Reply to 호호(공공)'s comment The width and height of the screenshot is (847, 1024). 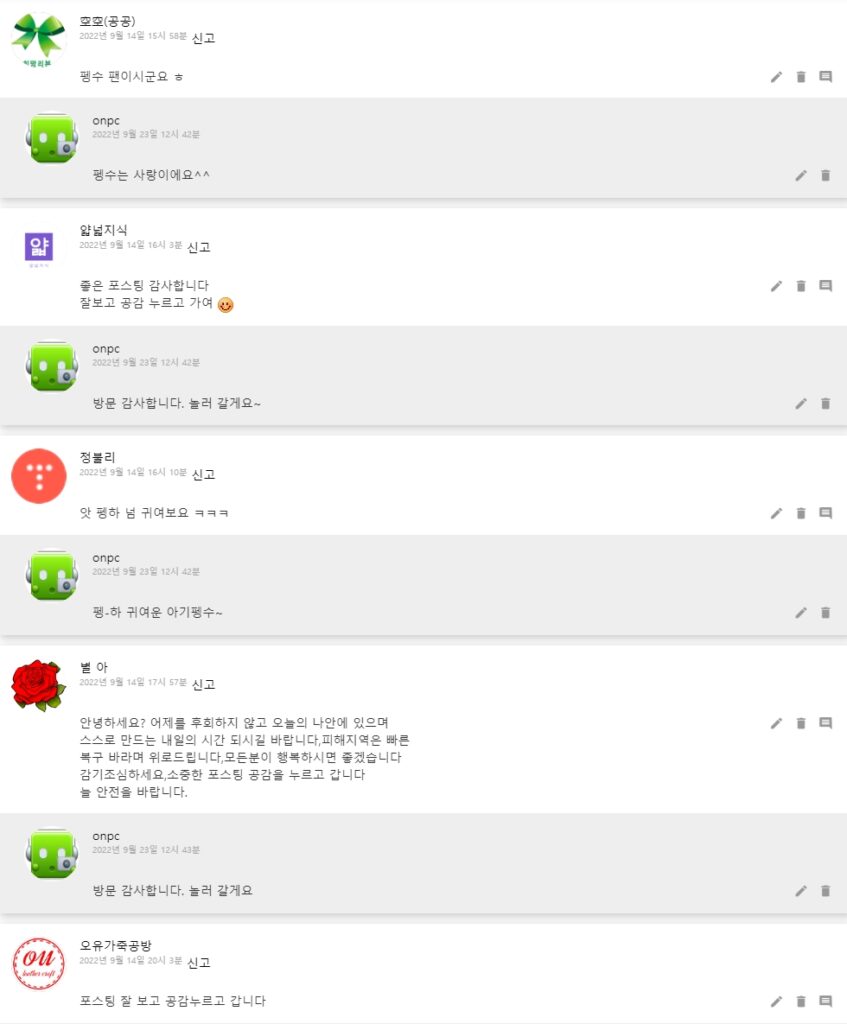coord(826,77)
